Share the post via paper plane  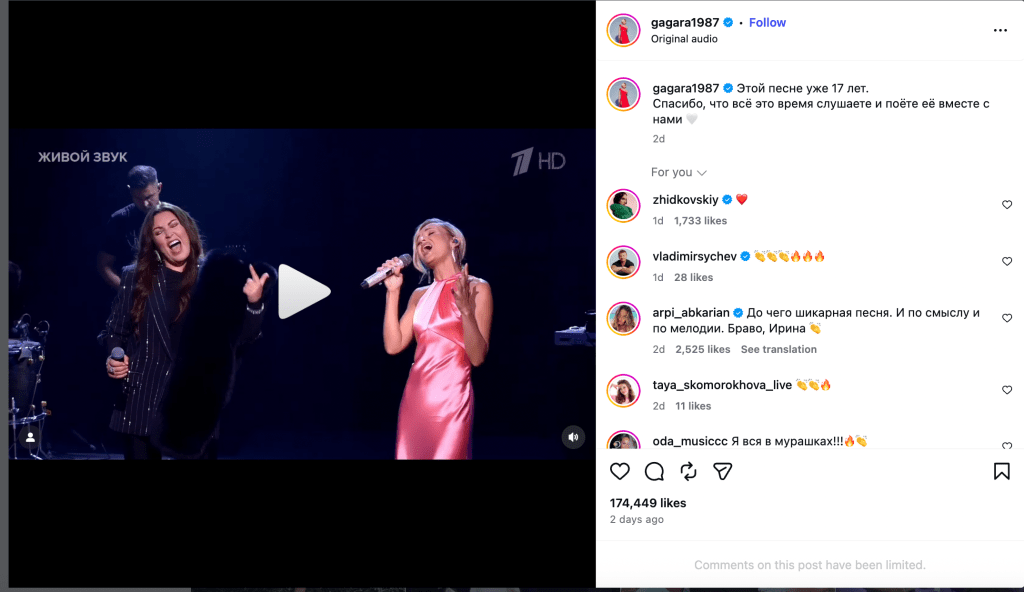pyautogui.click(x=722, y=471)
